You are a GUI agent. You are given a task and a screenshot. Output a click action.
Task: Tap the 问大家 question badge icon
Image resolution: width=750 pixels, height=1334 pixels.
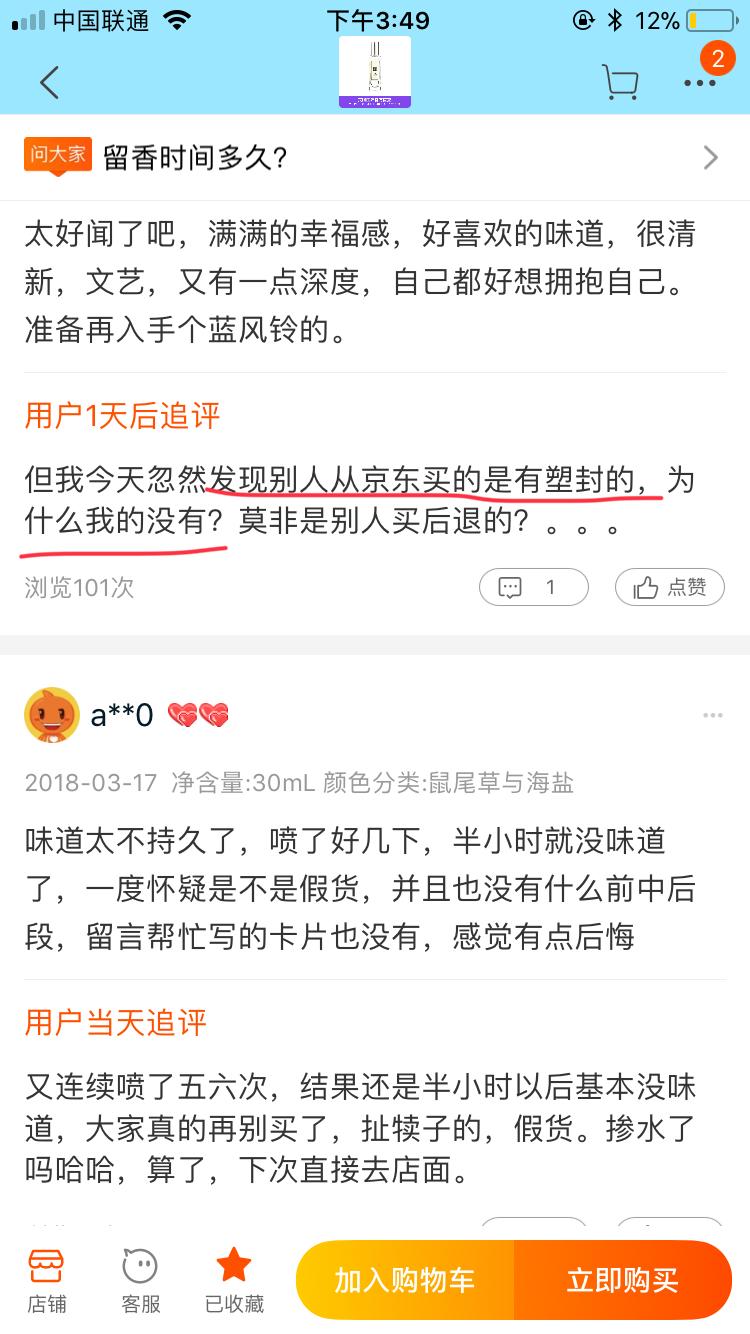coord(57,156)
